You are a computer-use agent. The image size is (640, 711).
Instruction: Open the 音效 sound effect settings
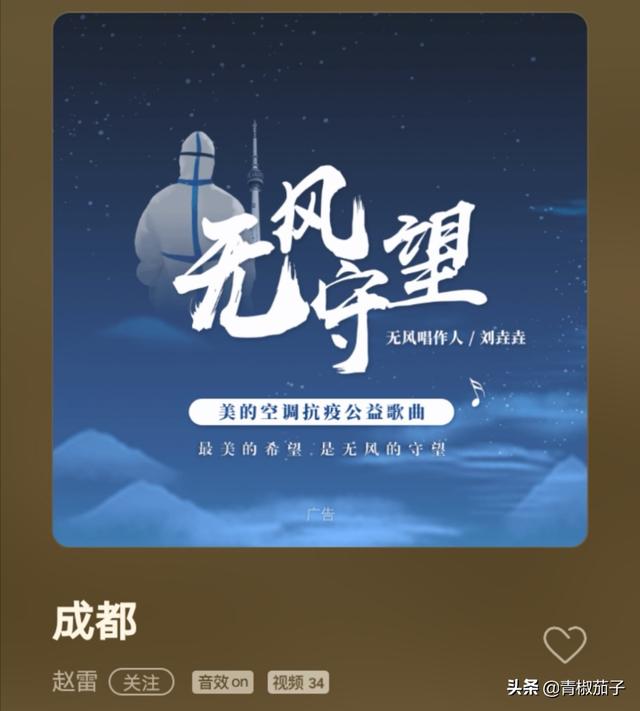[x=224, y=683]
